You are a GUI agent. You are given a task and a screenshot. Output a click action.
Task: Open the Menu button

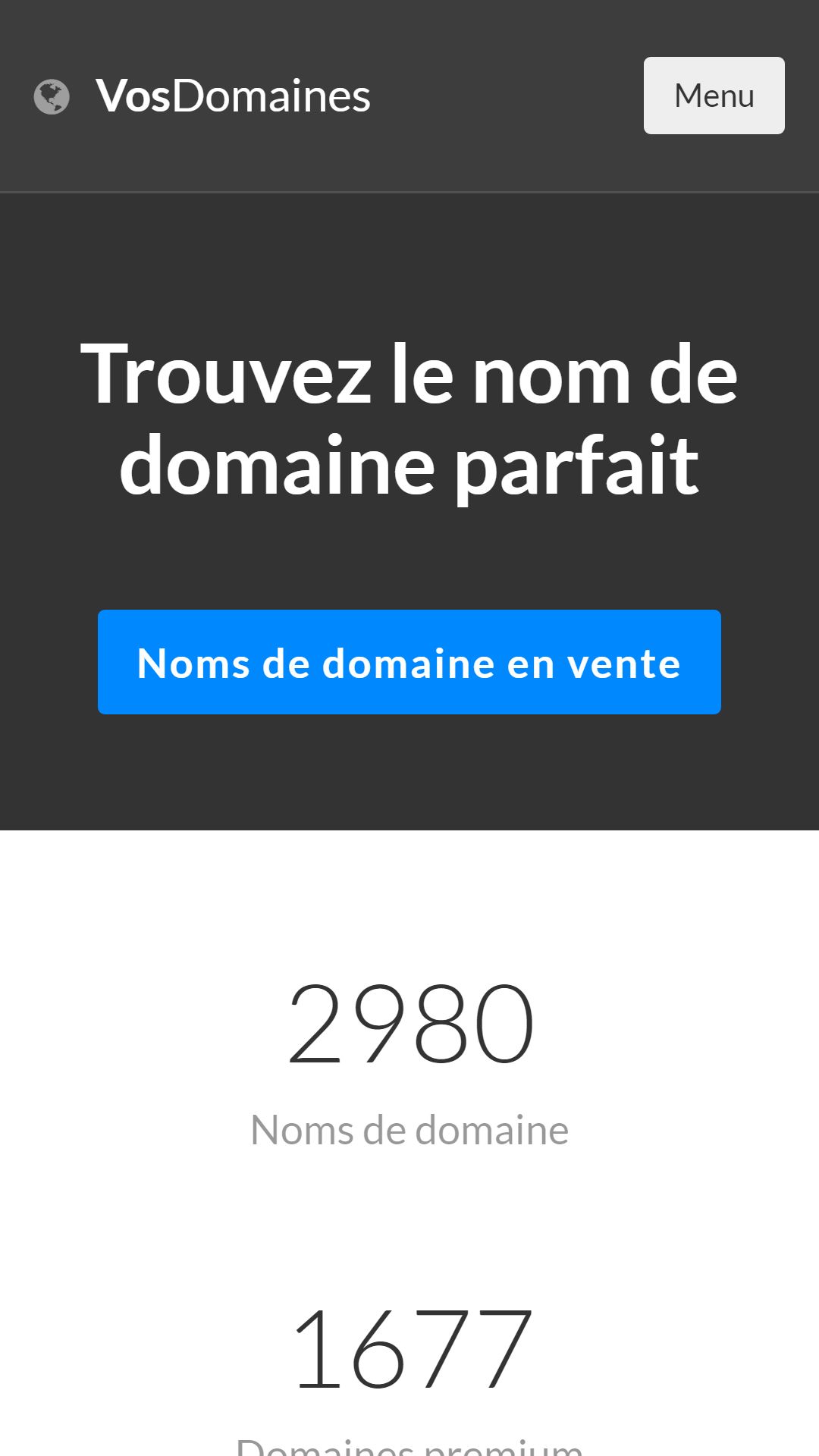coord(714,96)
